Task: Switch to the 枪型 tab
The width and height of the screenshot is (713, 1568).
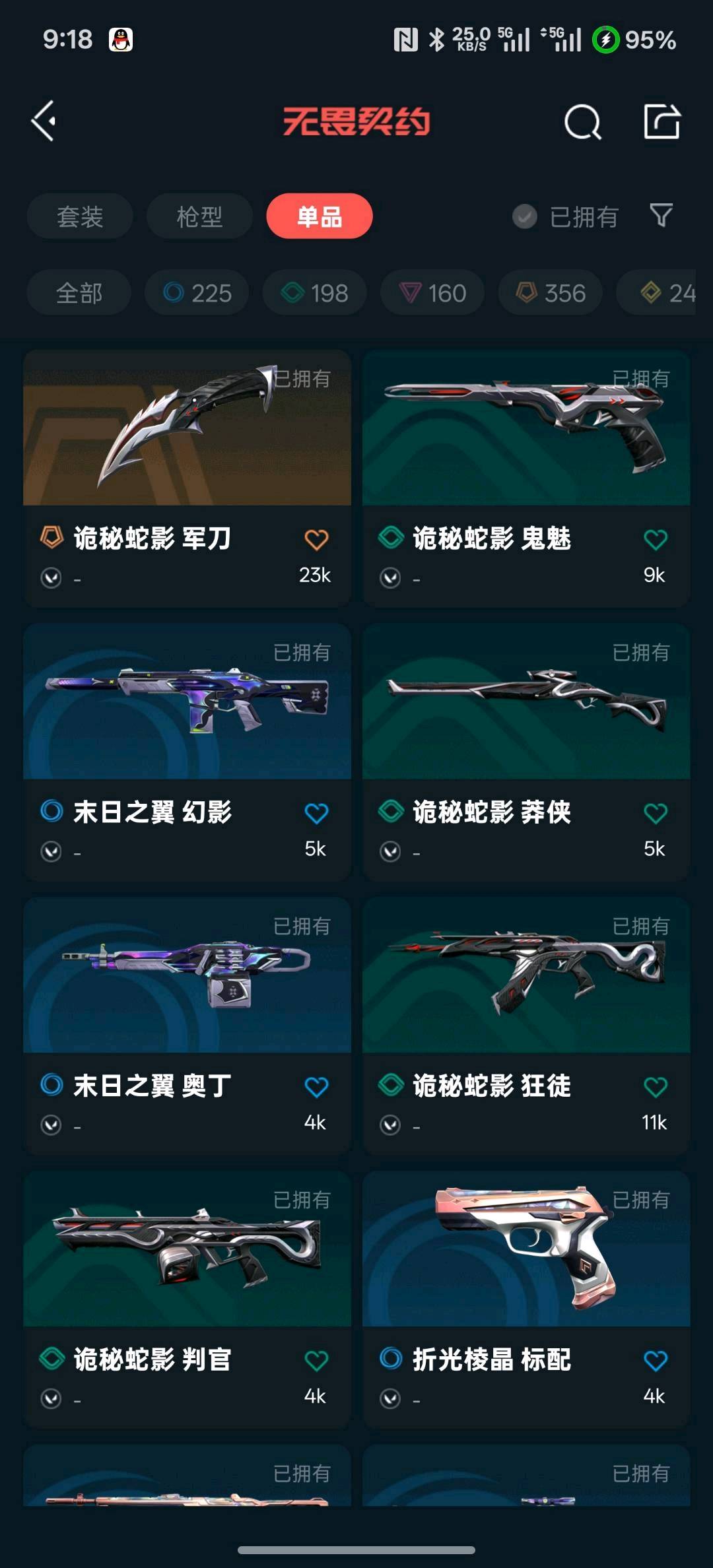Action: tap(199, 216)
